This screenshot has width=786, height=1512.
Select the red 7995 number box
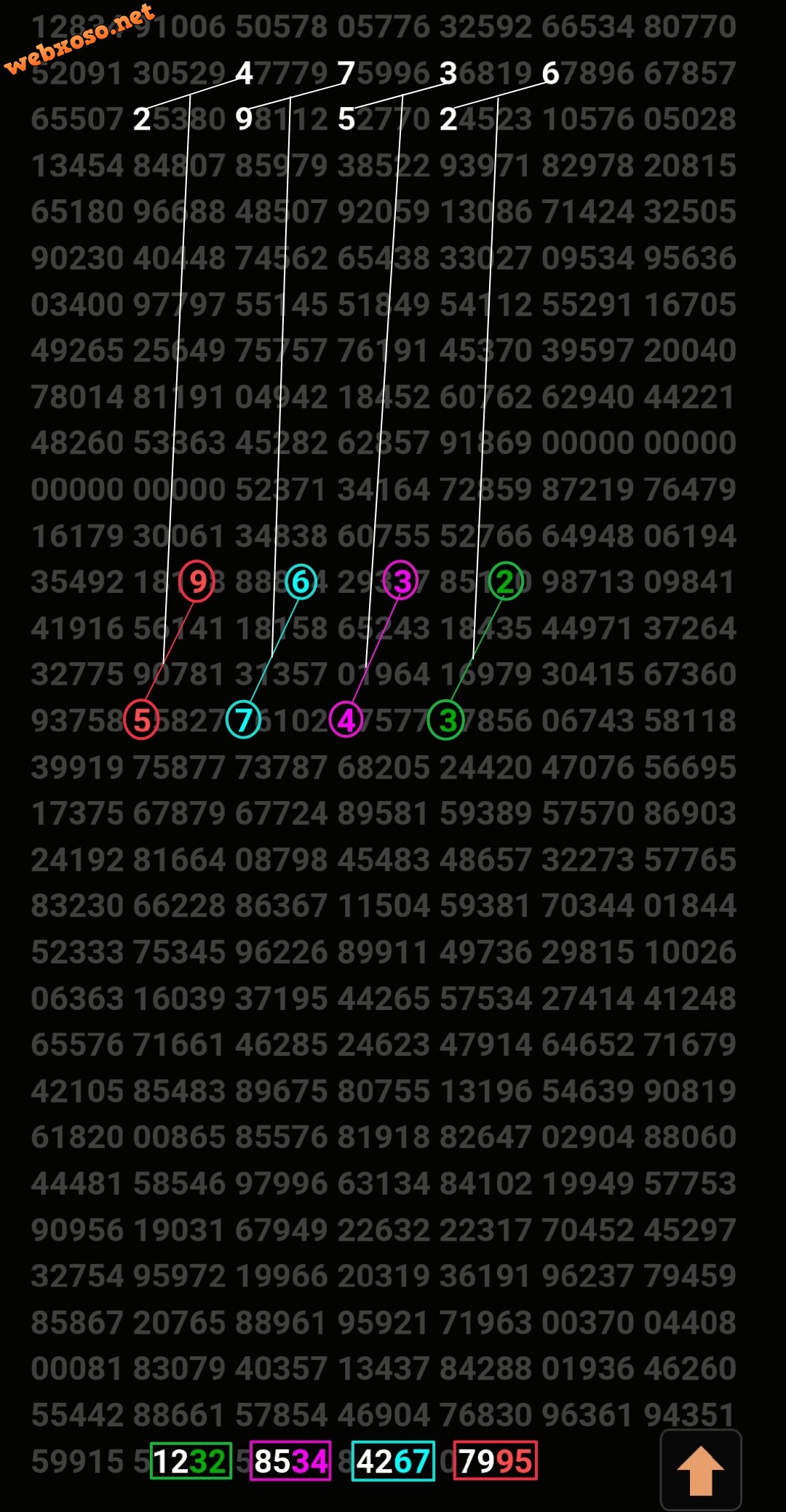496,1461
